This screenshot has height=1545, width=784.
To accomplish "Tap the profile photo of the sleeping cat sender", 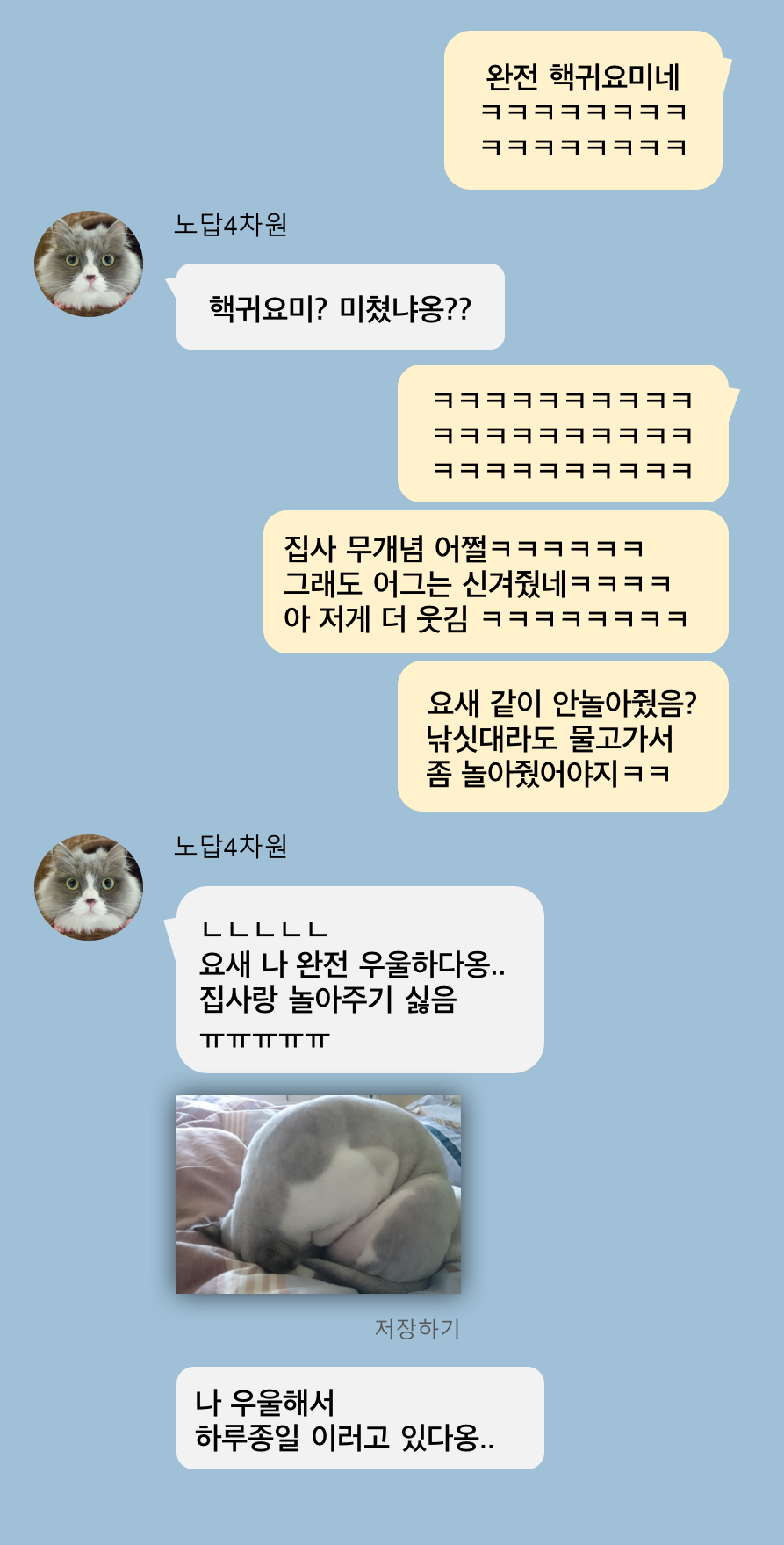I will (x=88, y=884).
